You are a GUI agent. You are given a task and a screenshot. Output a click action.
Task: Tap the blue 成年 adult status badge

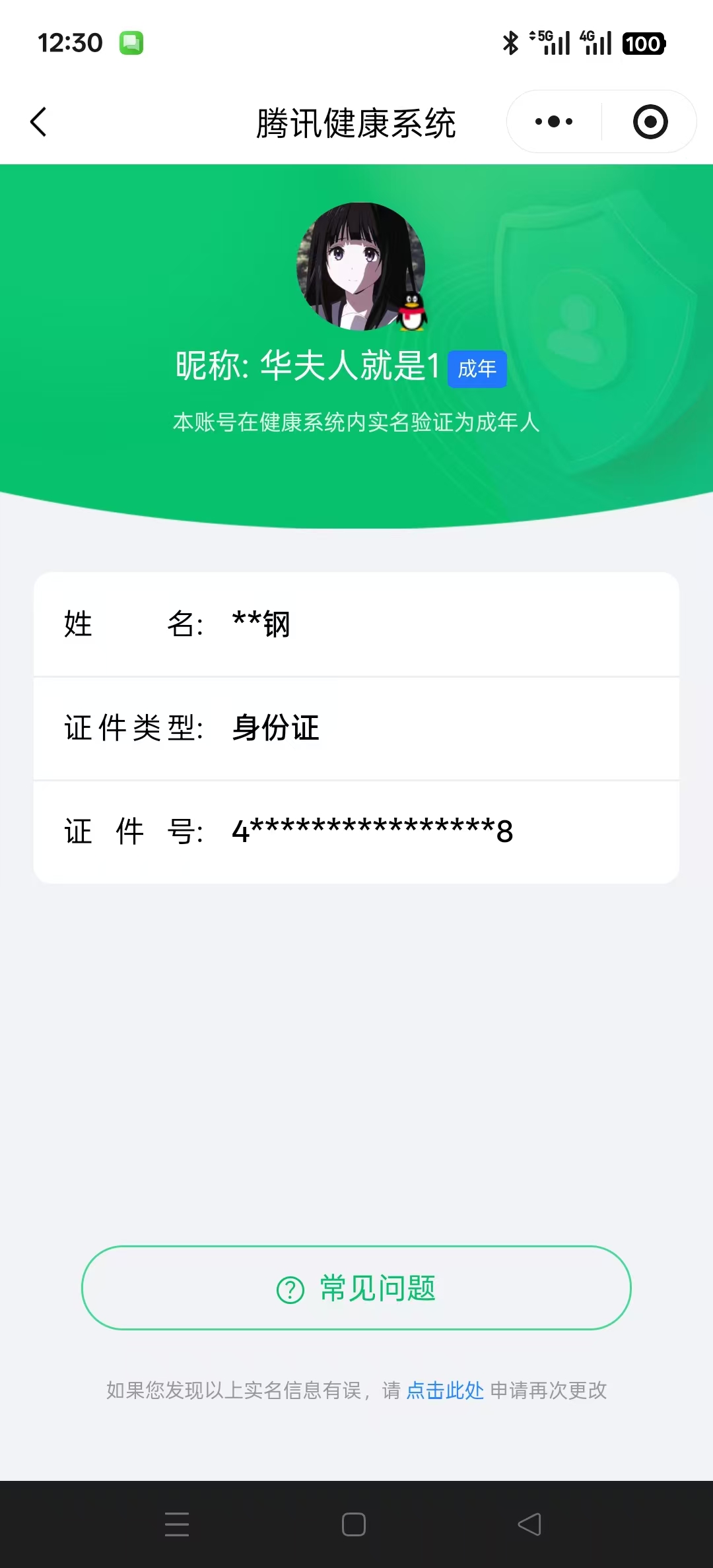point(477,370)
